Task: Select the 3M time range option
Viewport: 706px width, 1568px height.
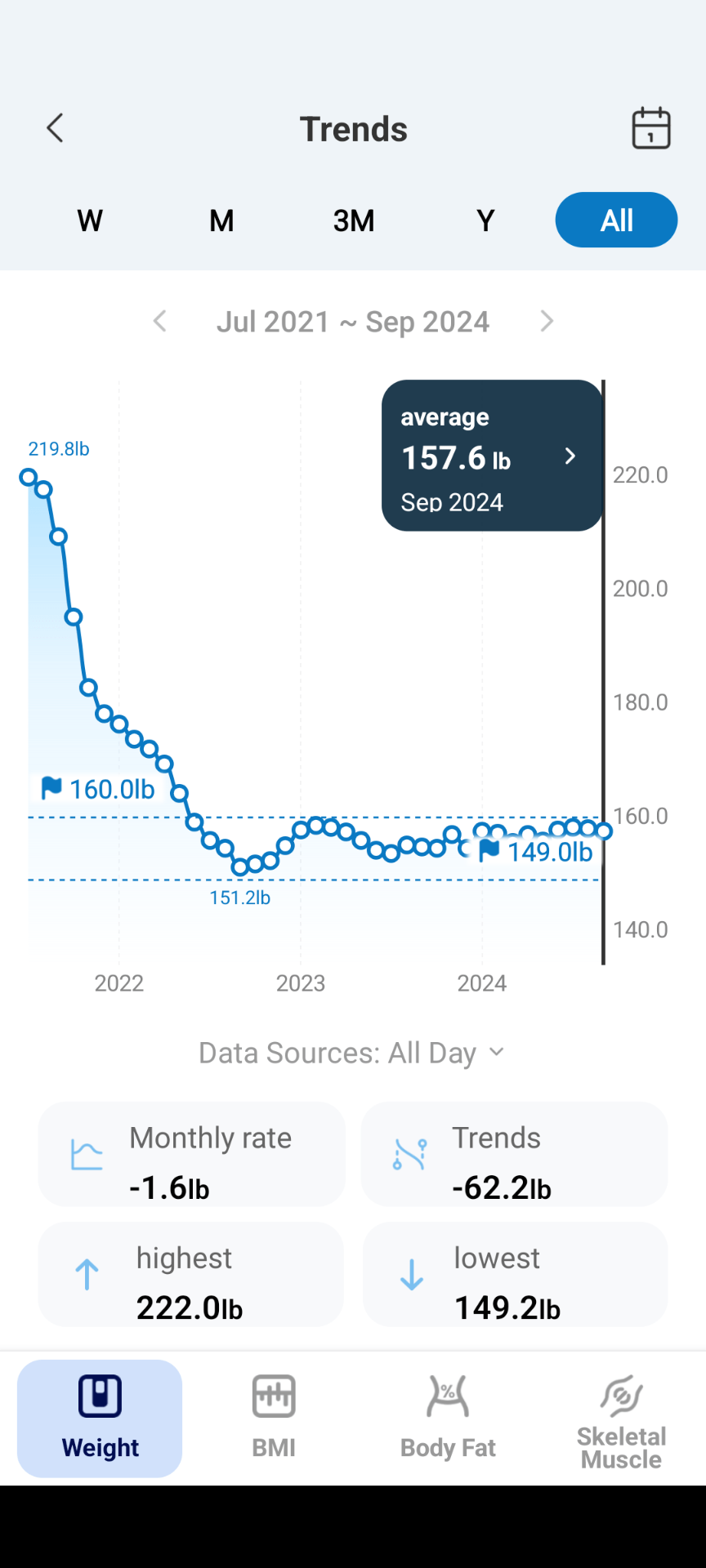Action: click(x=354, y=220)
